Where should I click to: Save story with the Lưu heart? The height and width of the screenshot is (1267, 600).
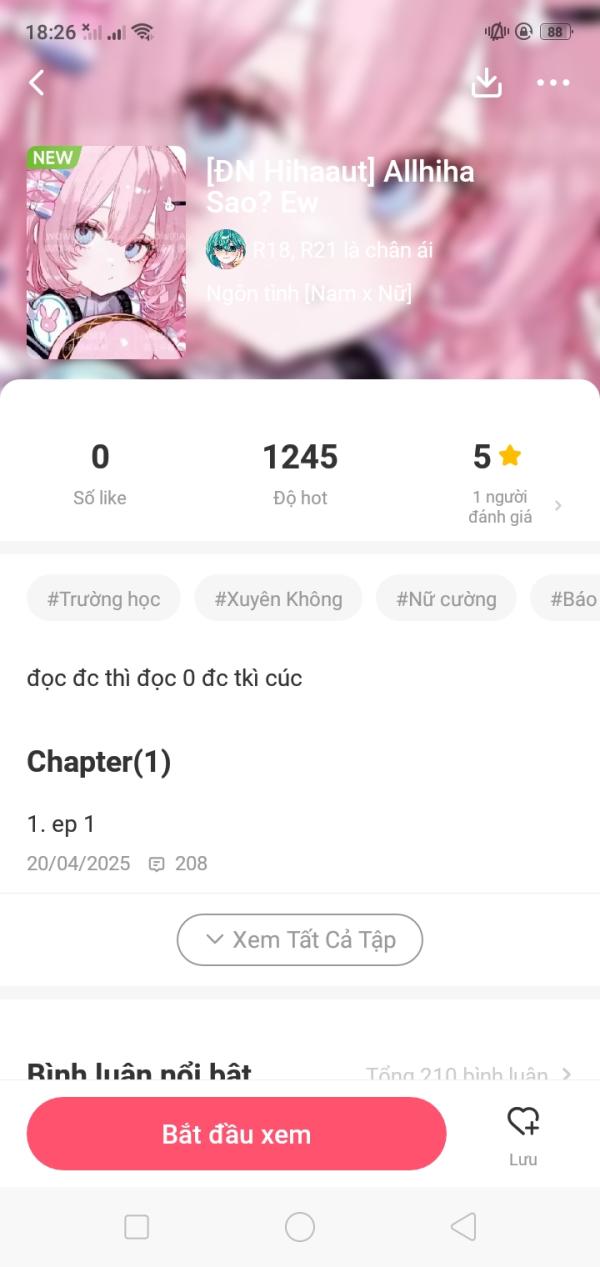click(x=523, y=1136)
